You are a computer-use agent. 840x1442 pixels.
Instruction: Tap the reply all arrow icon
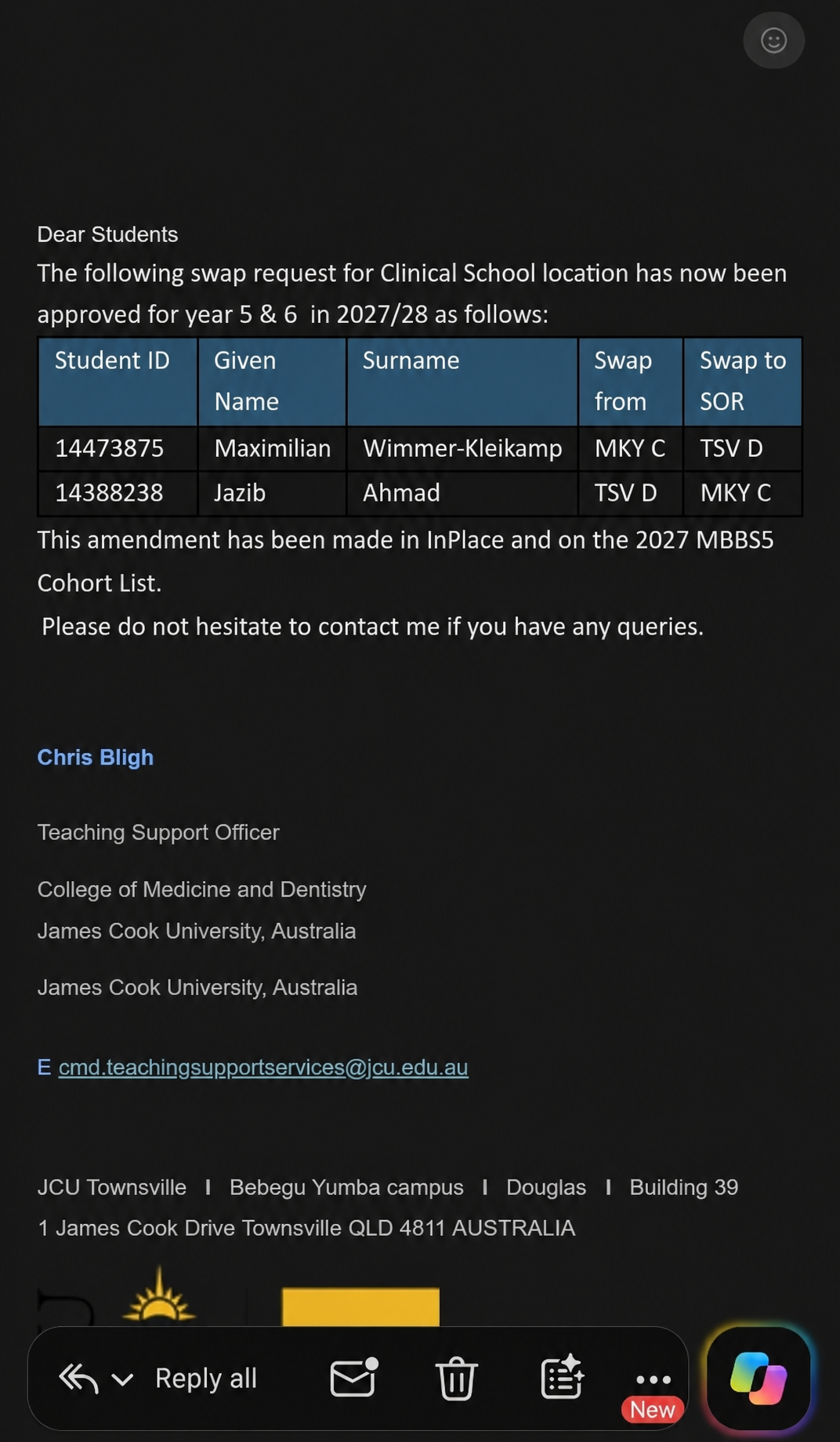79,1379
